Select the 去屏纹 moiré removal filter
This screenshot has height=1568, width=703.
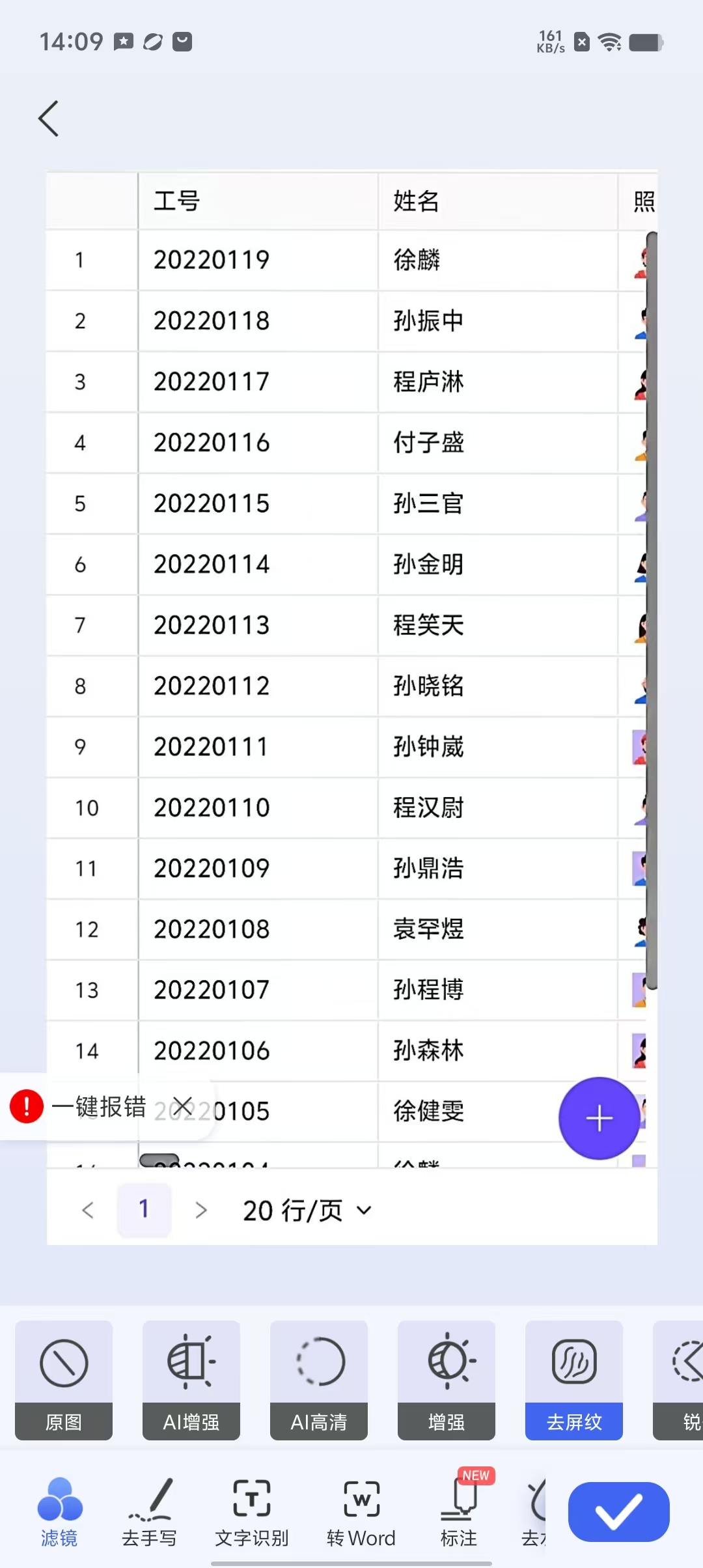[574, 1380]
